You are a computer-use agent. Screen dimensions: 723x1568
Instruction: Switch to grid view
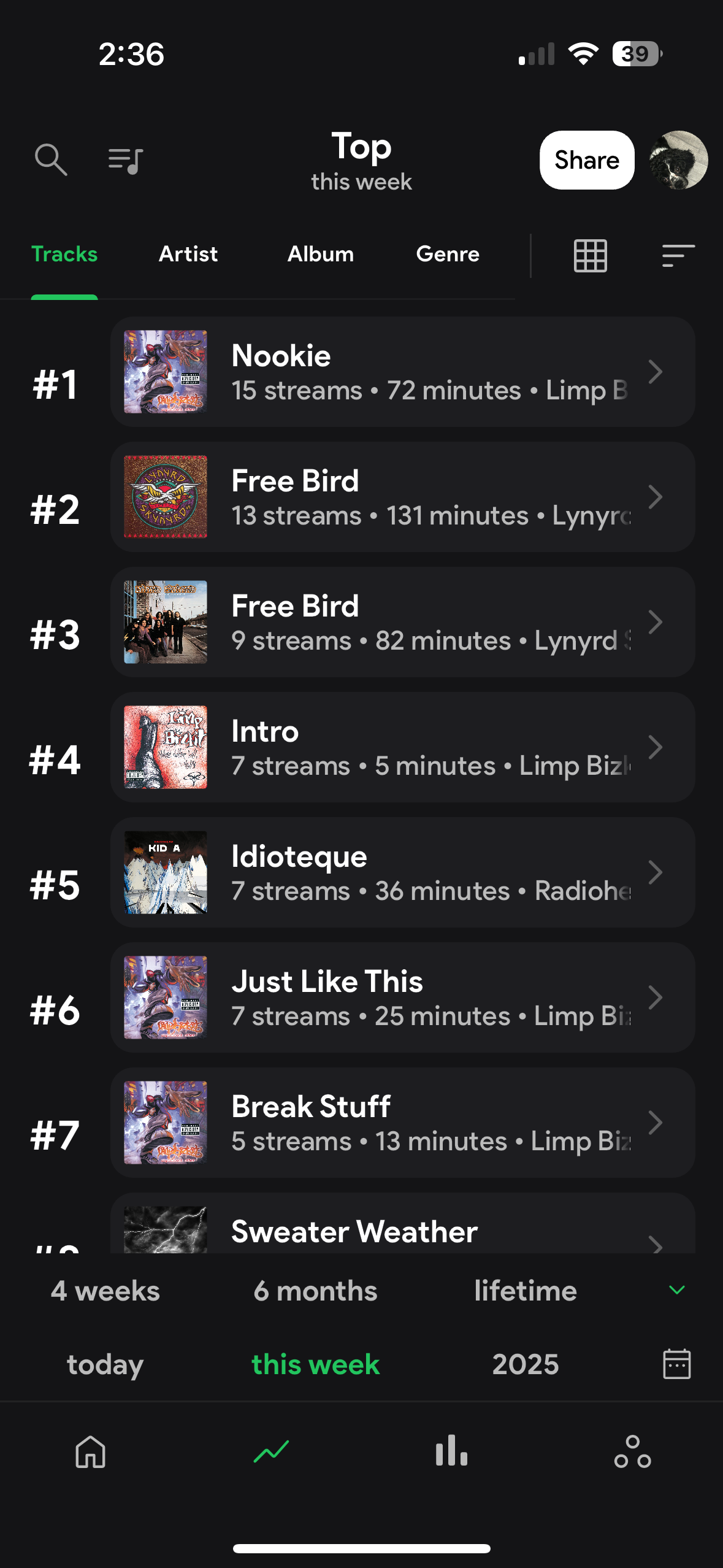pyautogui.click(x=591, y=255)
